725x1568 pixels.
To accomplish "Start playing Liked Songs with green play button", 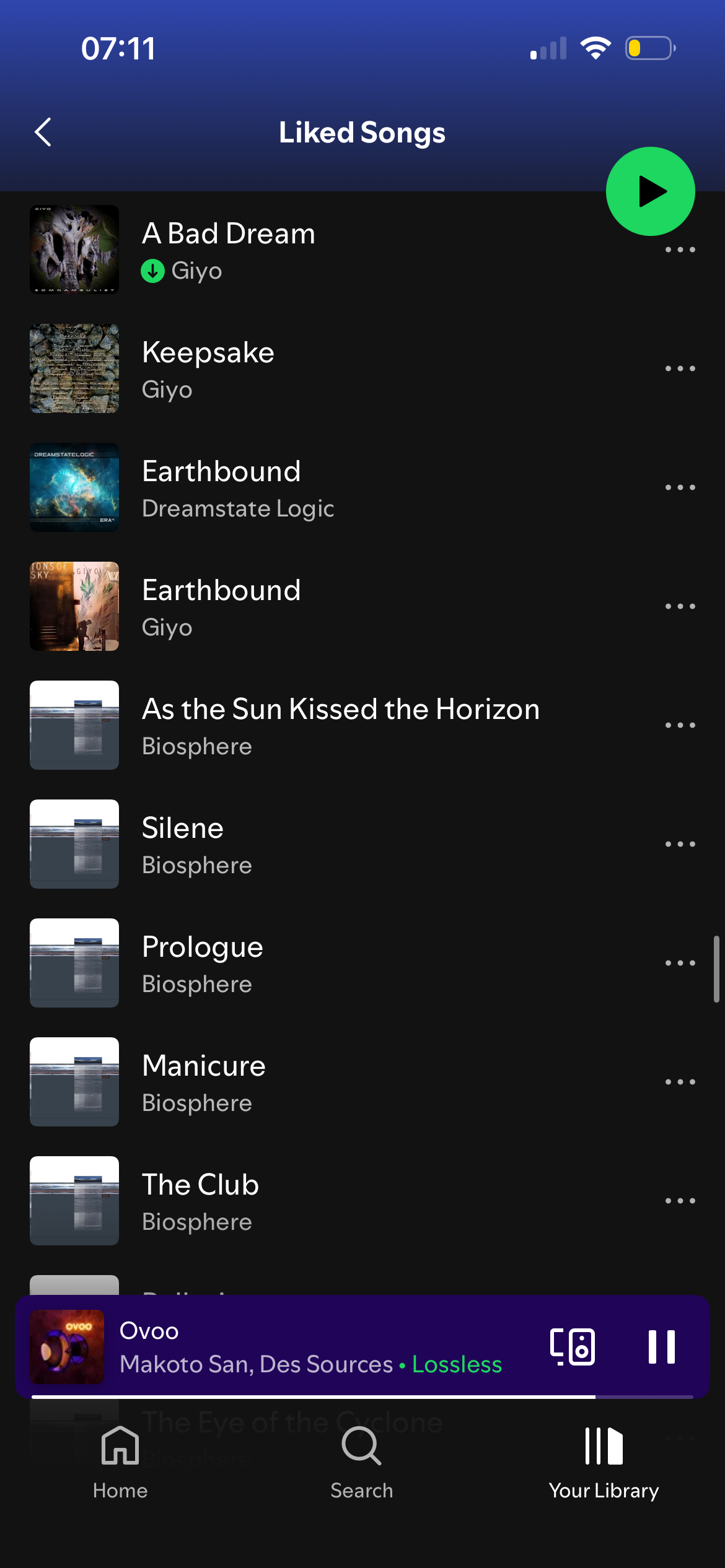I will point(650,191).
